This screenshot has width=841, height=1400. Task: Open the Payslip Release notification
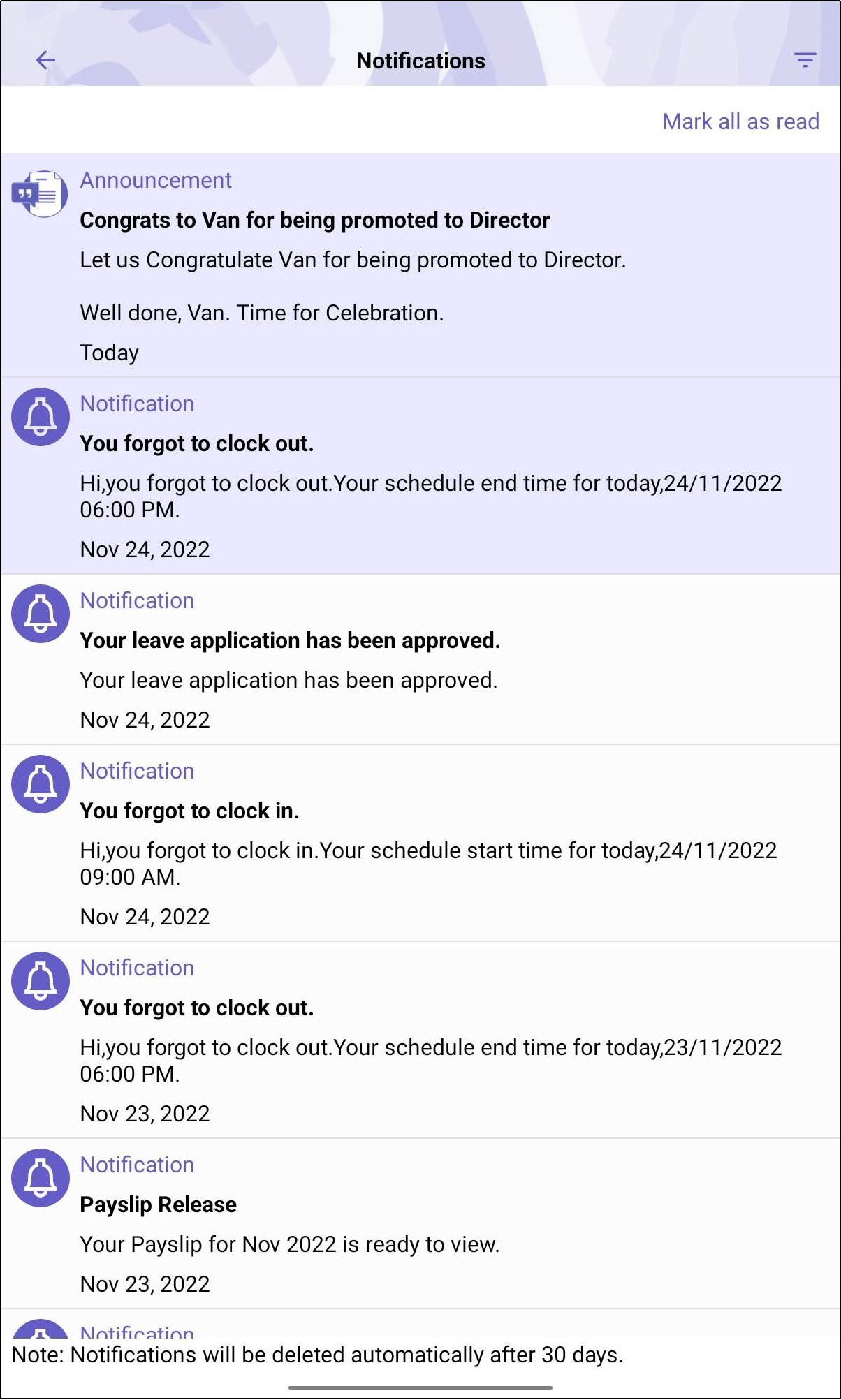(x=421, y=1224)
